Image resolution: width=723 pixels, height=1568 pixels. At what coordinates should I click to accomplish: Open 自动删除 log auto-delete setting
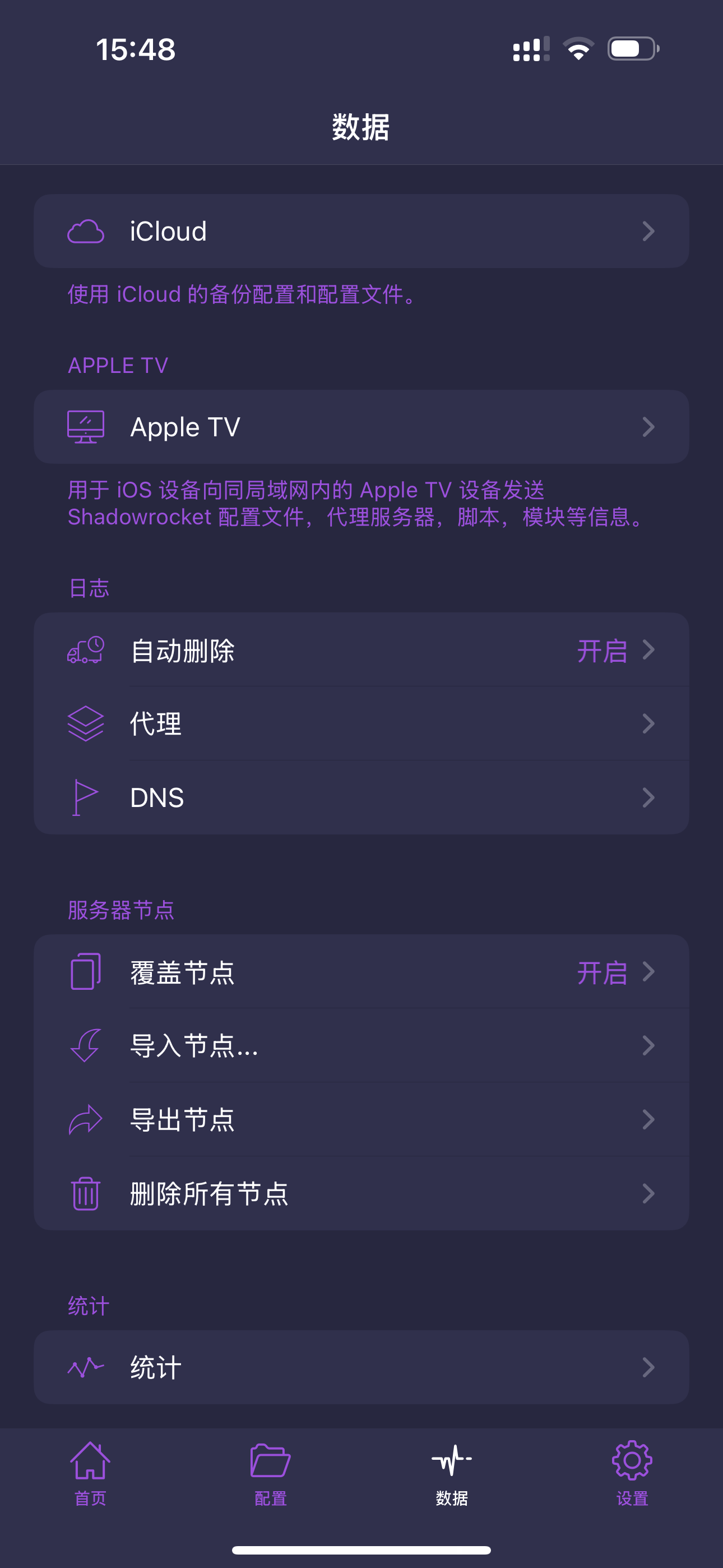point(361,650)
